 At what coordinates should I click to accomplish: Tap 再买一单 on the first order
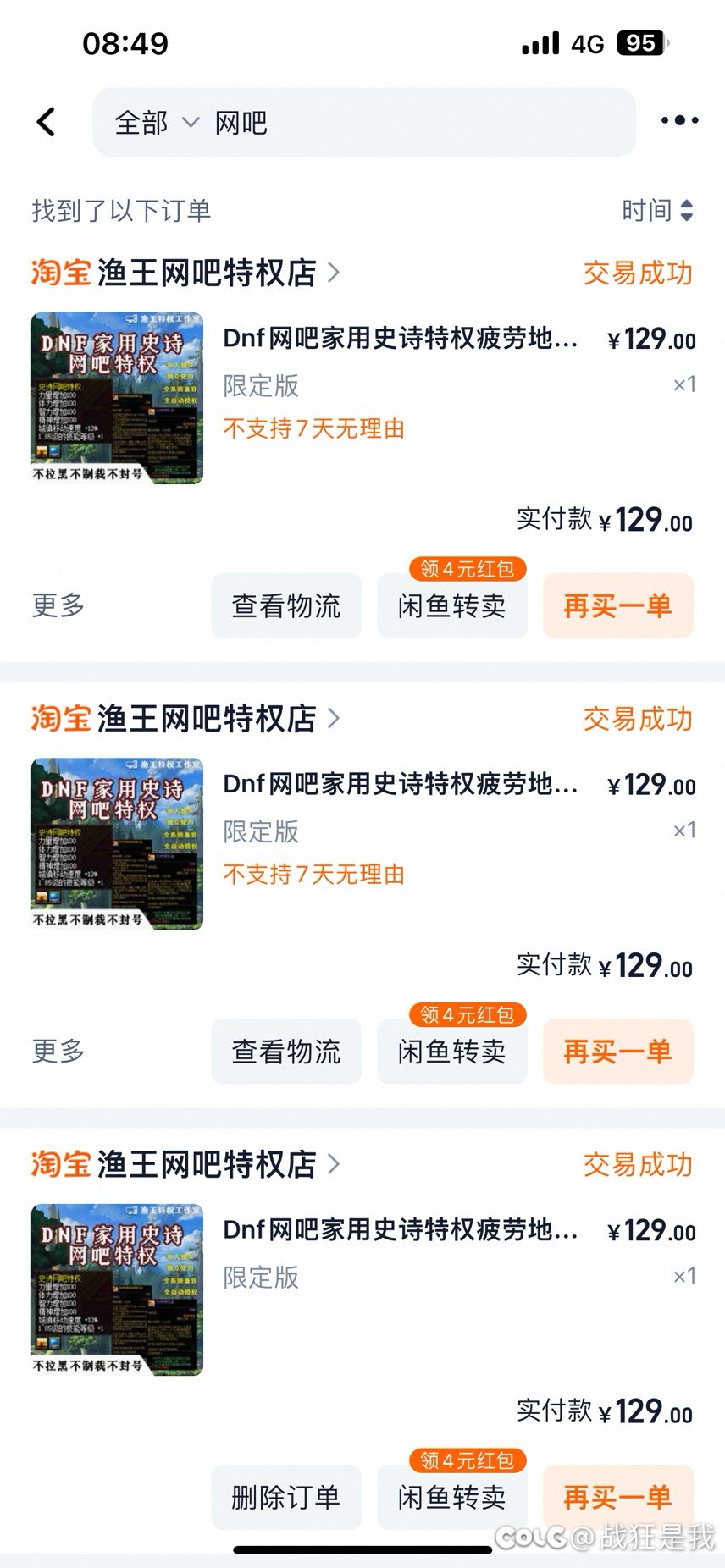click(x=617, y=605)
